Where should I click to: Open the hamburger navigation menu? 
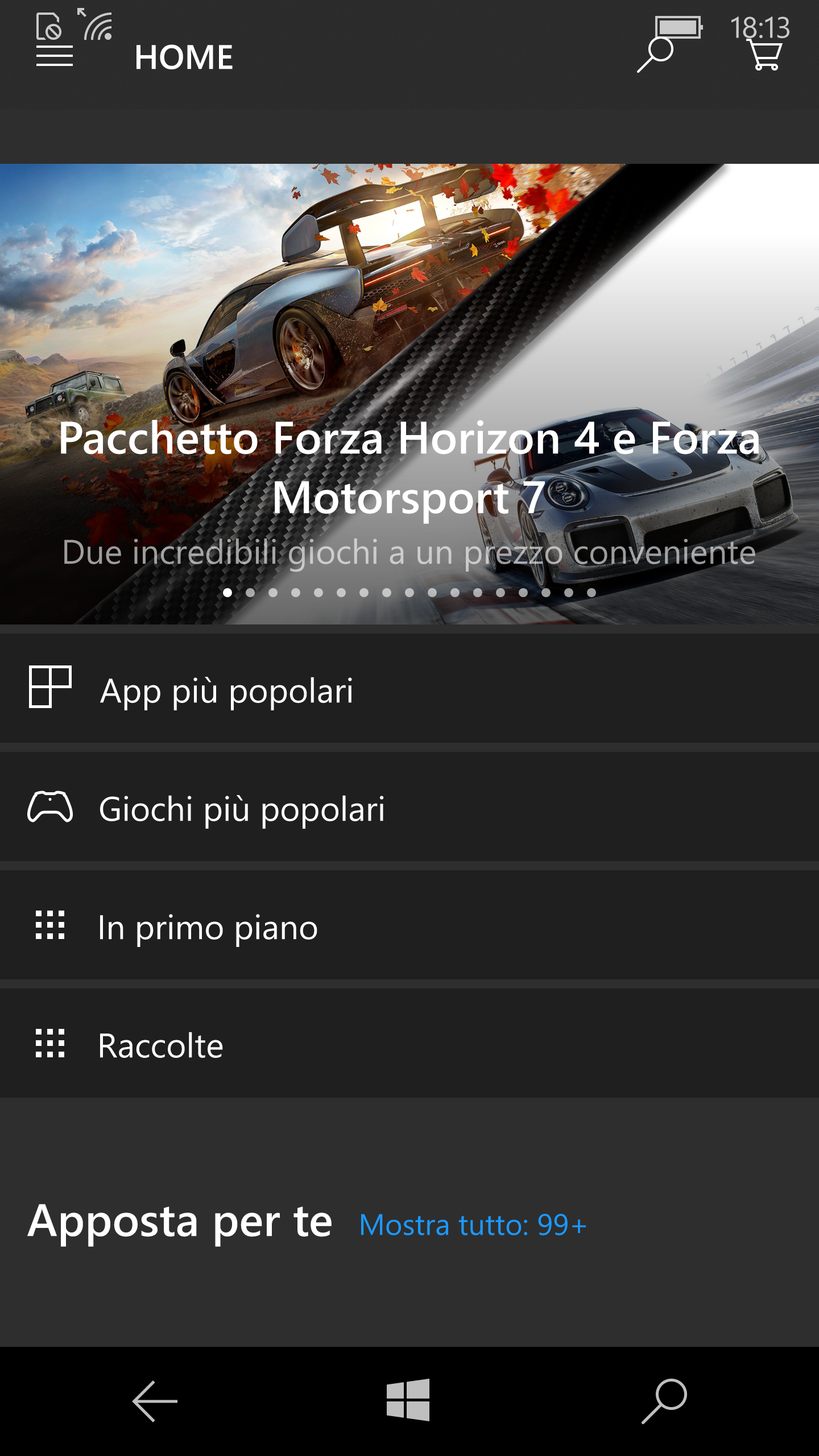[x=55, y=57]
